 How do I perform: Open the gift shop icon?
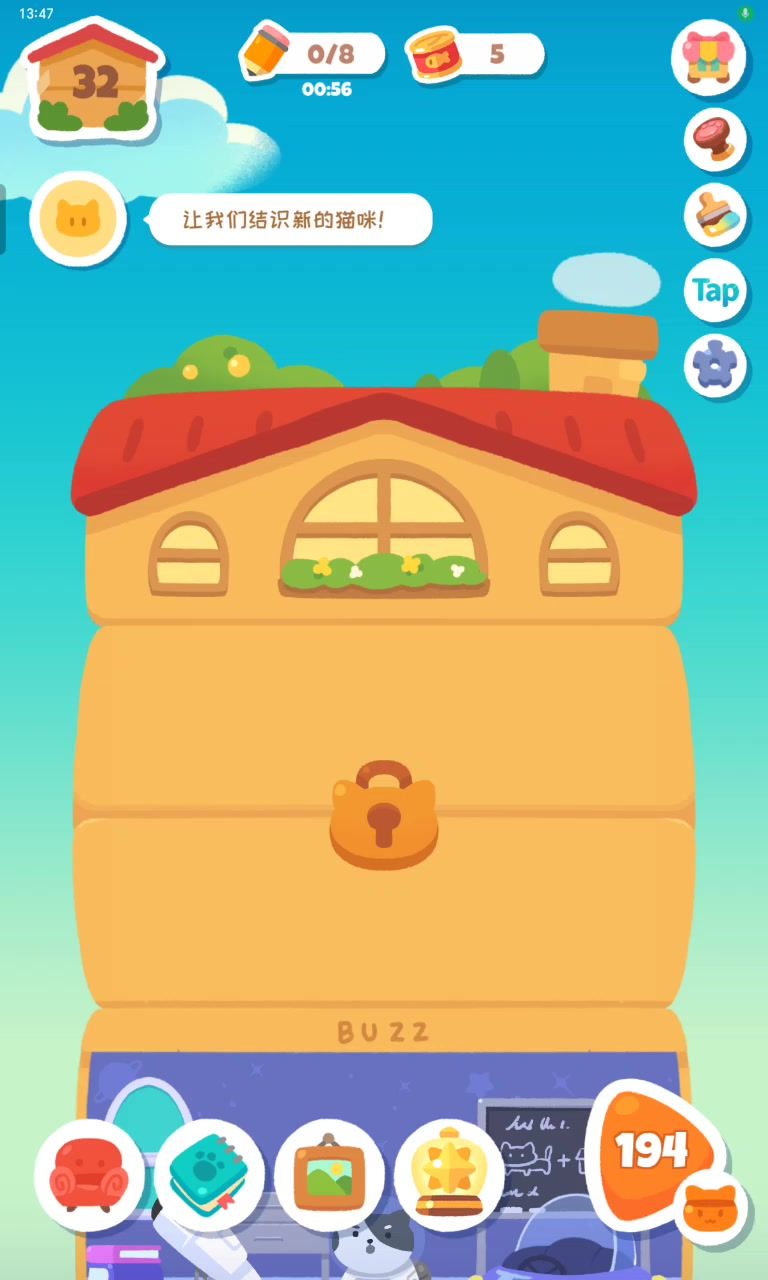[714, 56]
